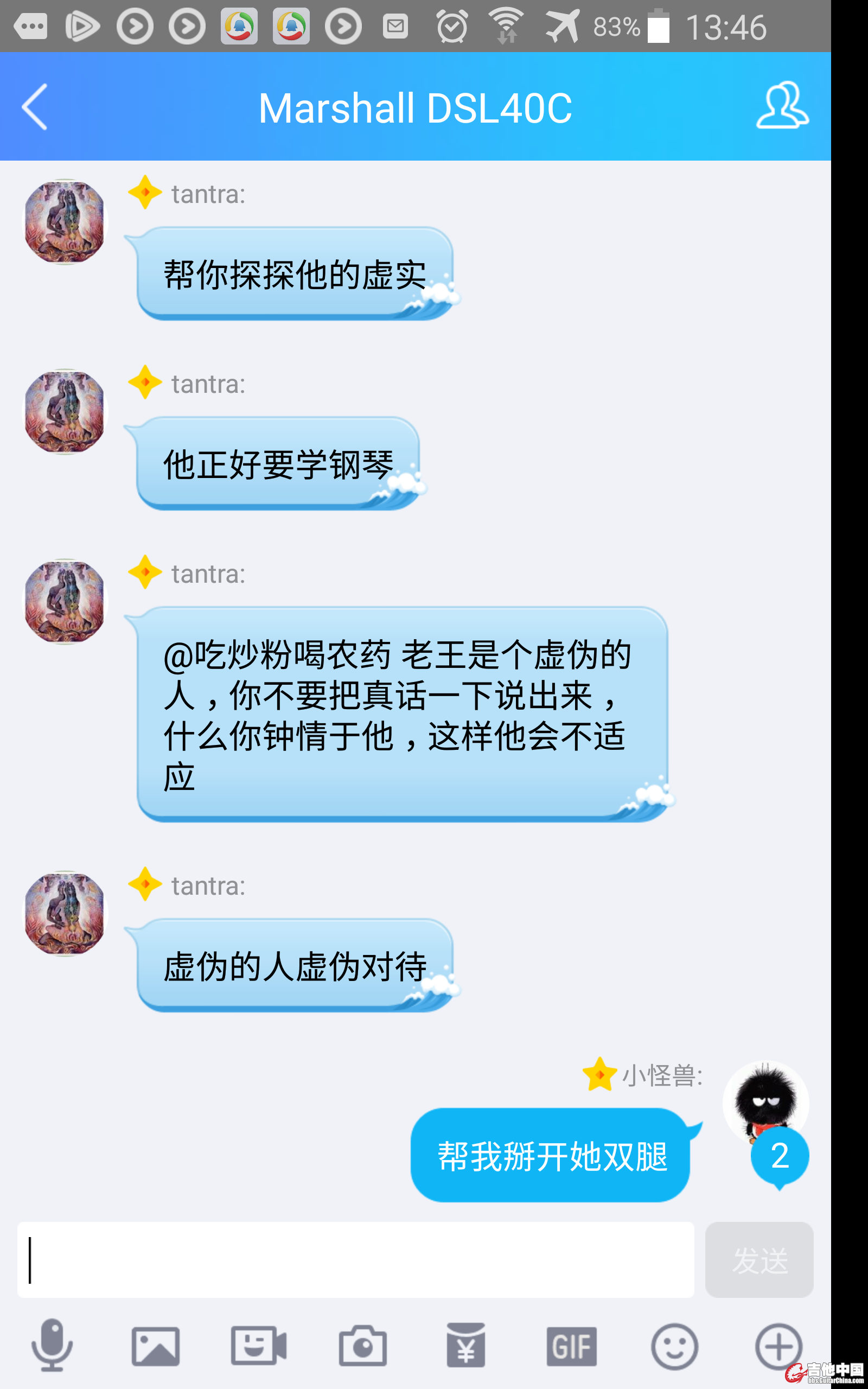Open GIF selector
The image size is (868, 1389).
click(571, 1345)
